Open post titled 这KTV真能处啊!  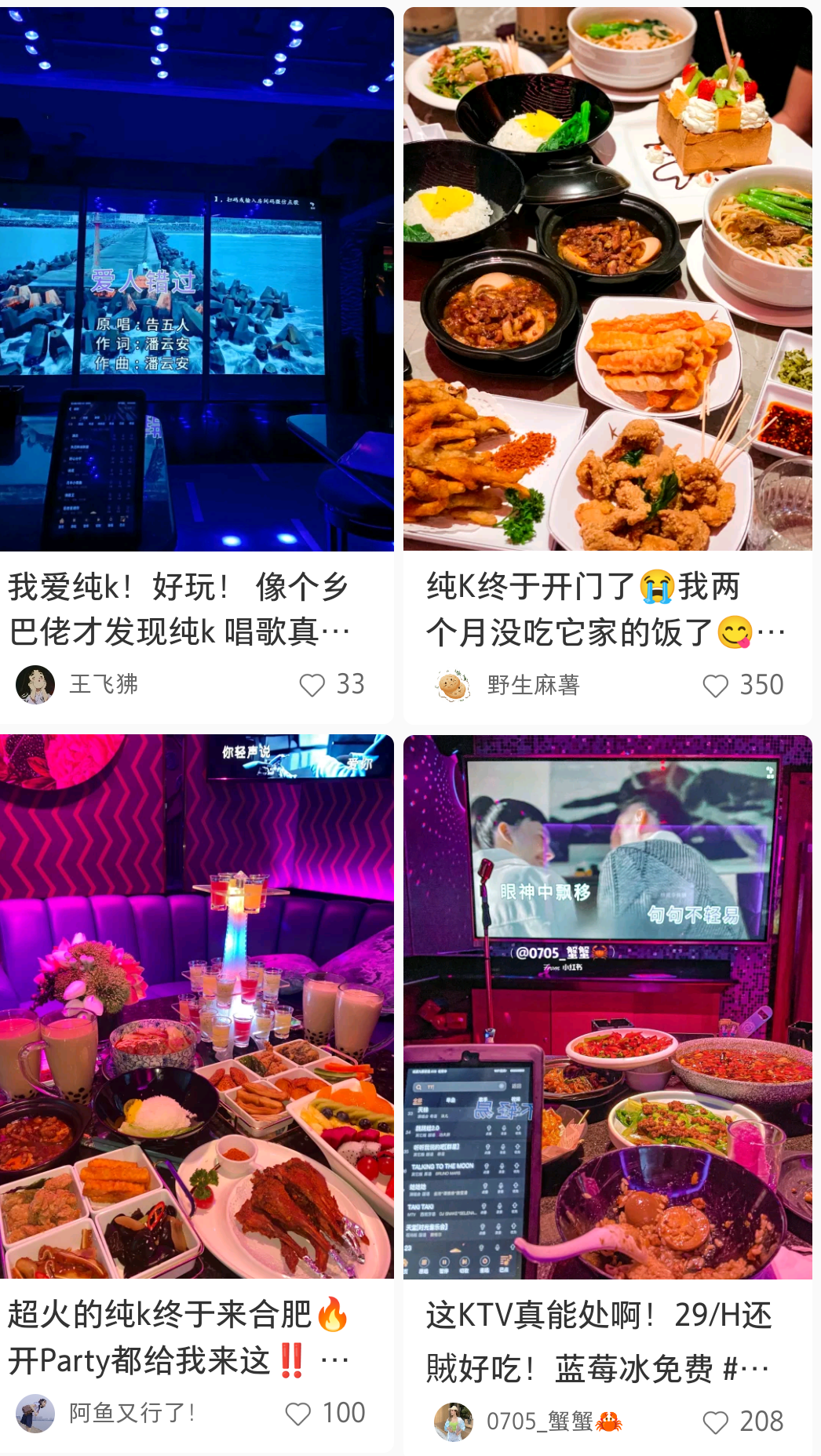click(598, 1341)
